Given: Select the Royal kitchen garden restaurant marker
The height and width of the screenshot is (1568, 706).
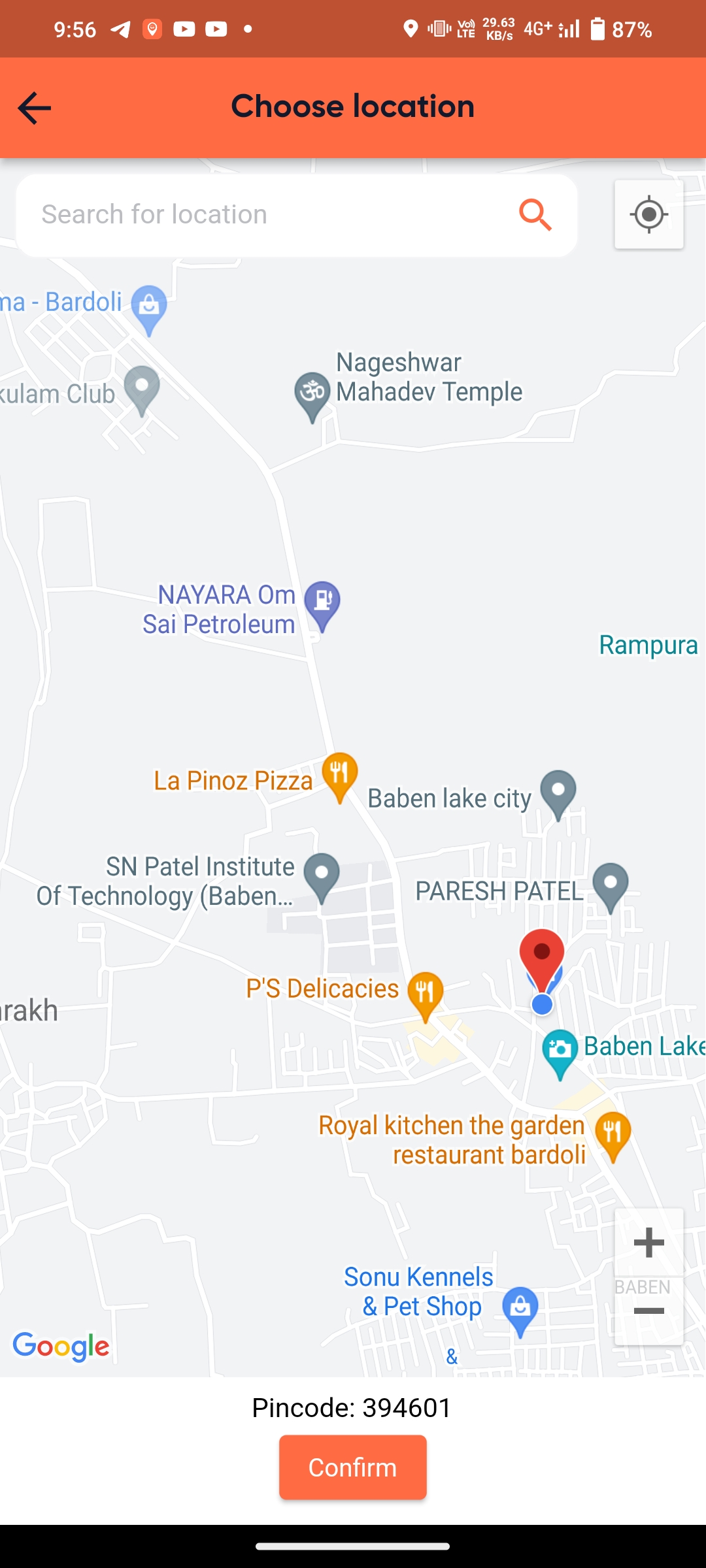Looking at the screenshot, I should (613, 1134).
